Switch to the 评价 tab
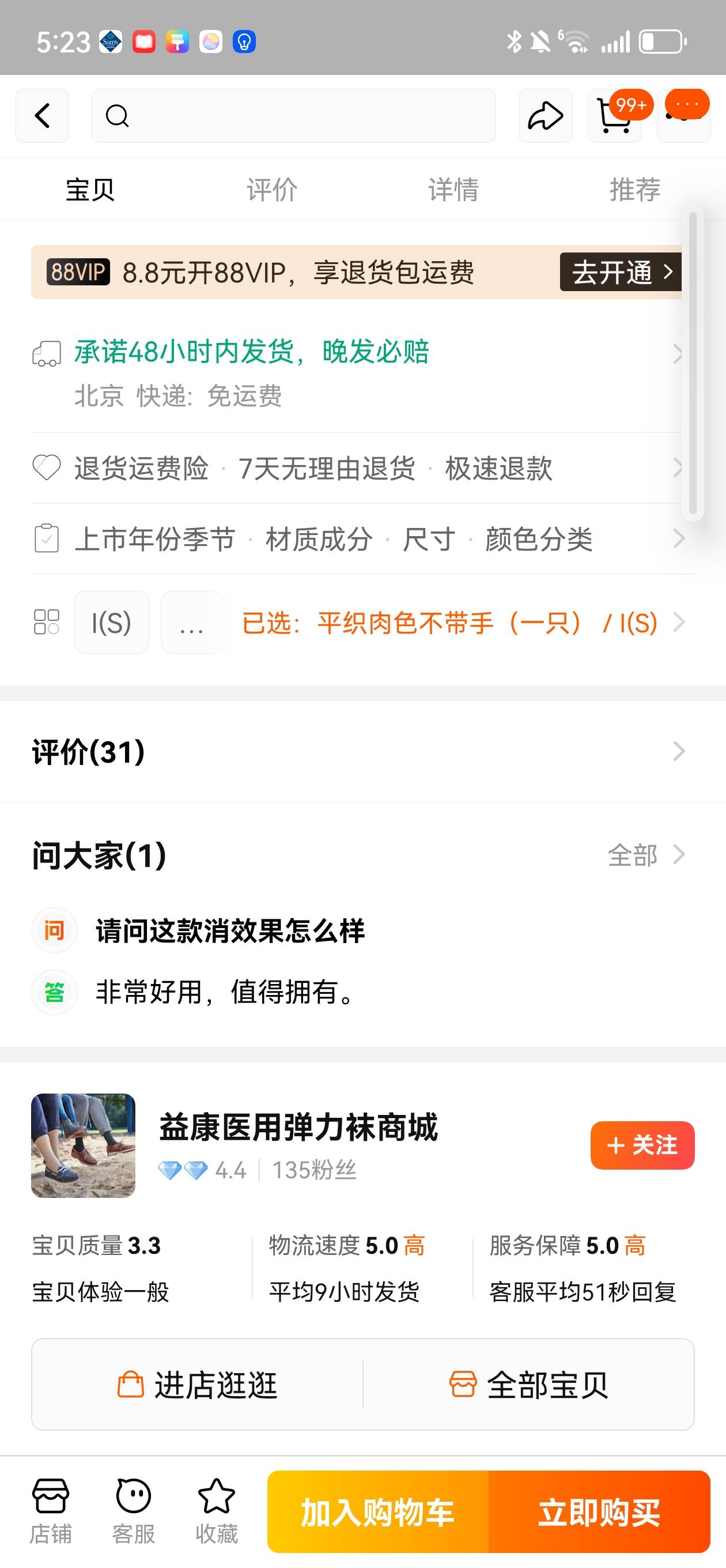The width and height of the screenshot is (726, 1568). pos(271,189)
